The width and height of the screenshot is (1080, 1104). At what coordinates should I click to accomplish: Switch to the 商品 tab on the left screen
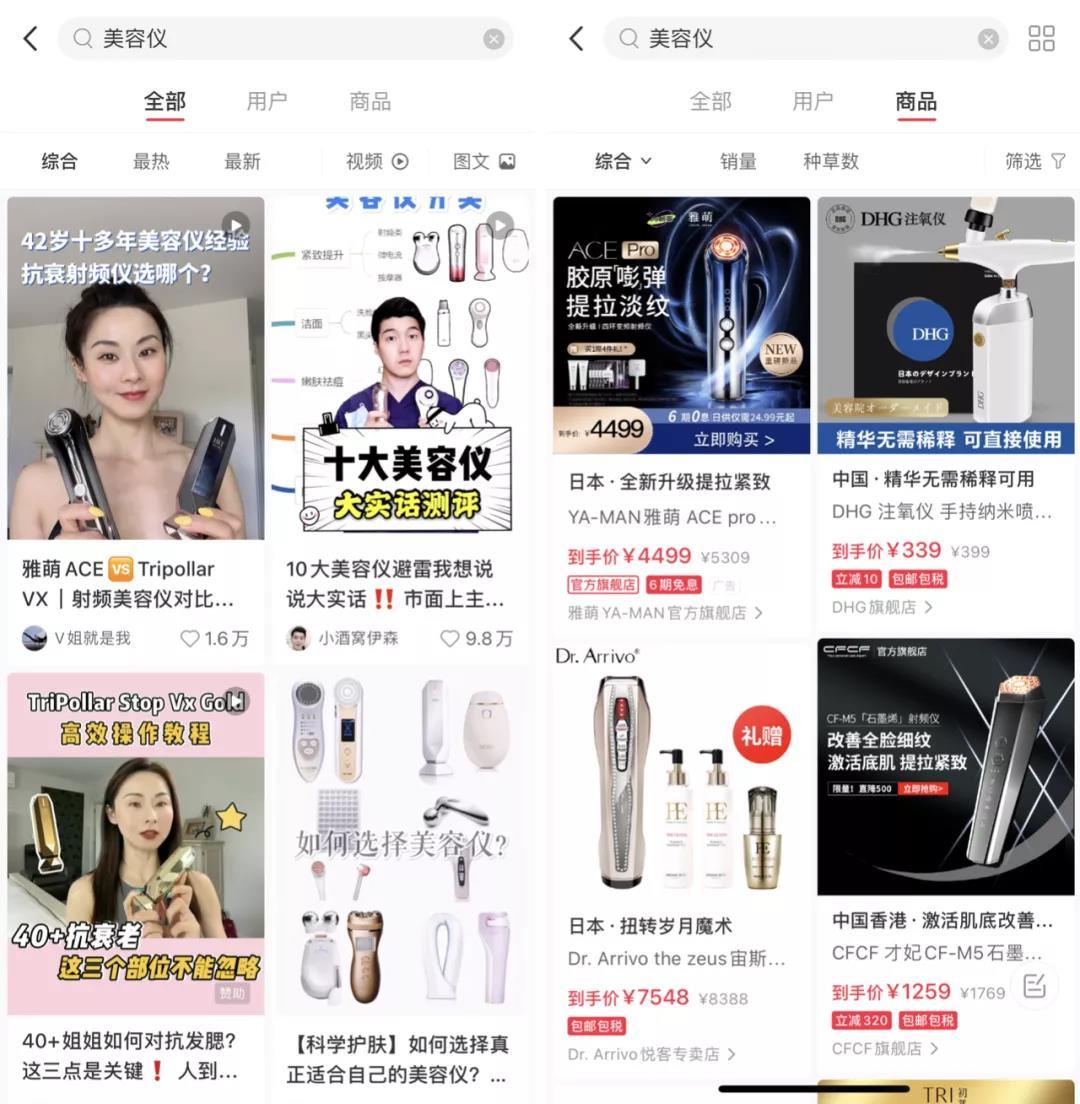click(x=370, y=100)
